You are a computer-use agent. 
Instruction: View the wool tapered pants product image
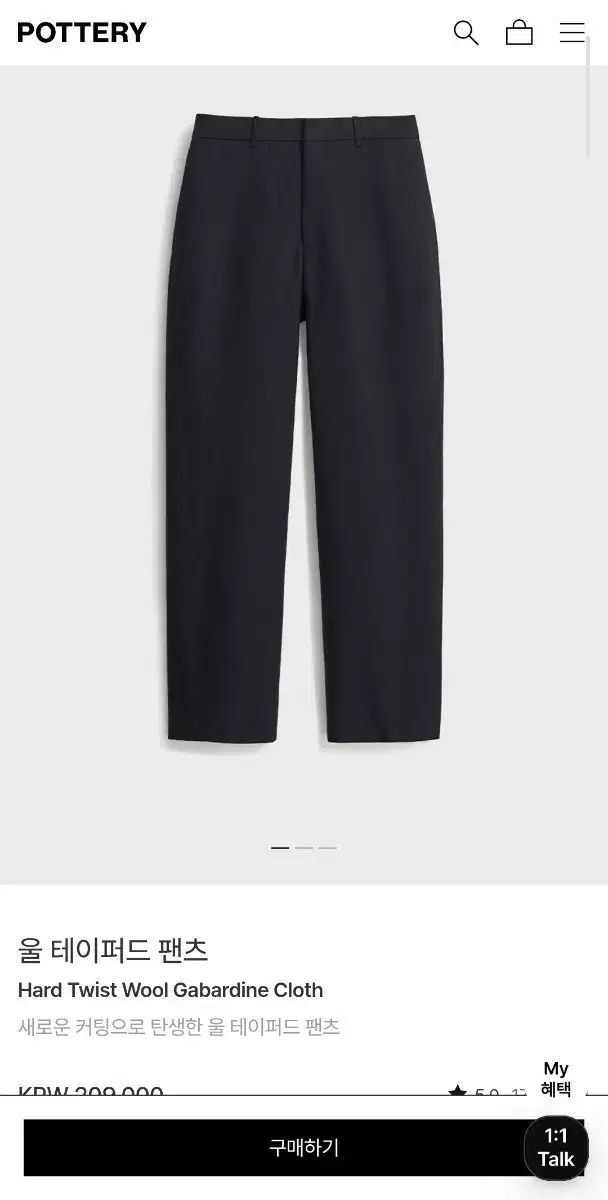point(304,430)
